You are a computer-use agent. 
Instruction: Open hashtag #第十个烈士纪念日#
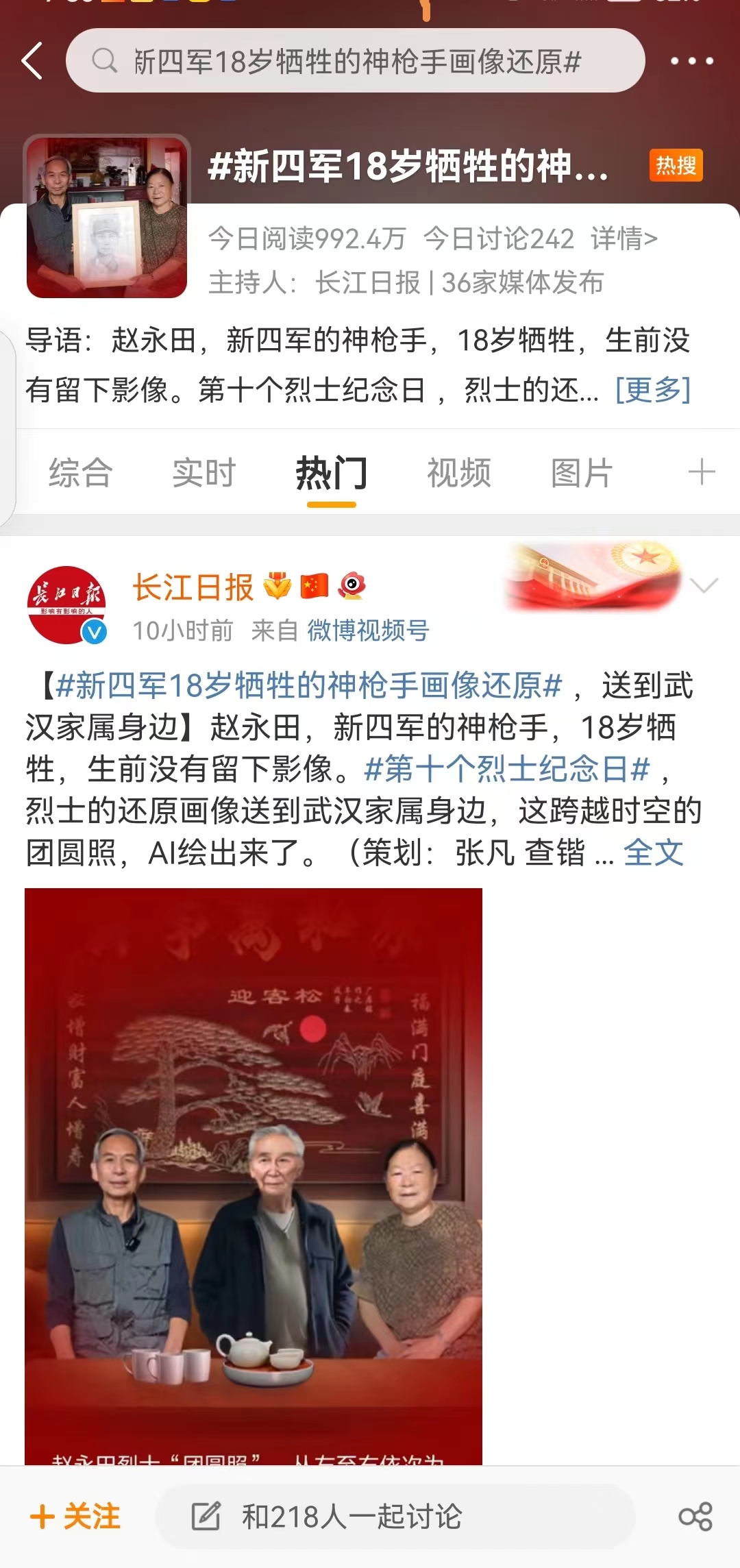point(506,769)
